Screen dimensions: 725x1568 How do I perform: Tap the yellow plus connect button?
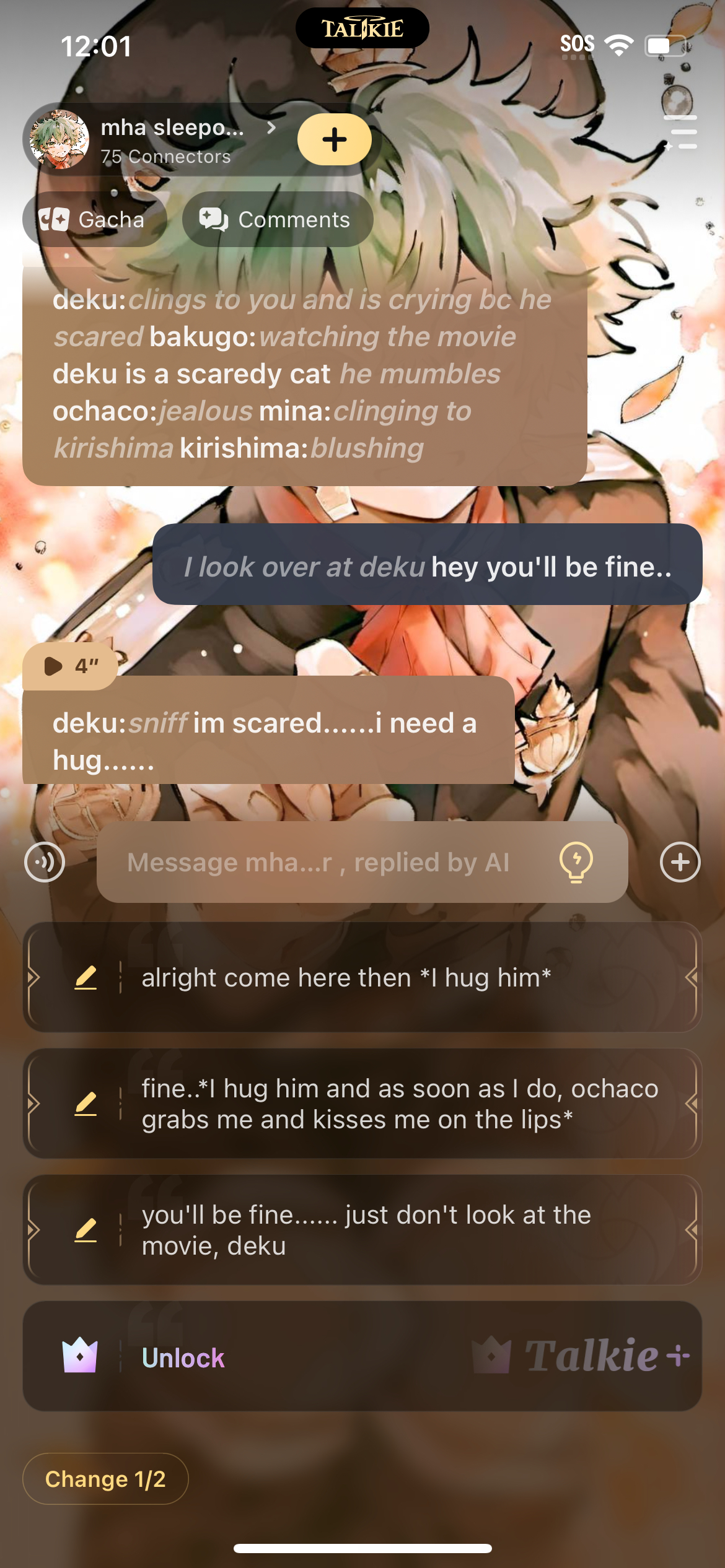coord(335,139)
